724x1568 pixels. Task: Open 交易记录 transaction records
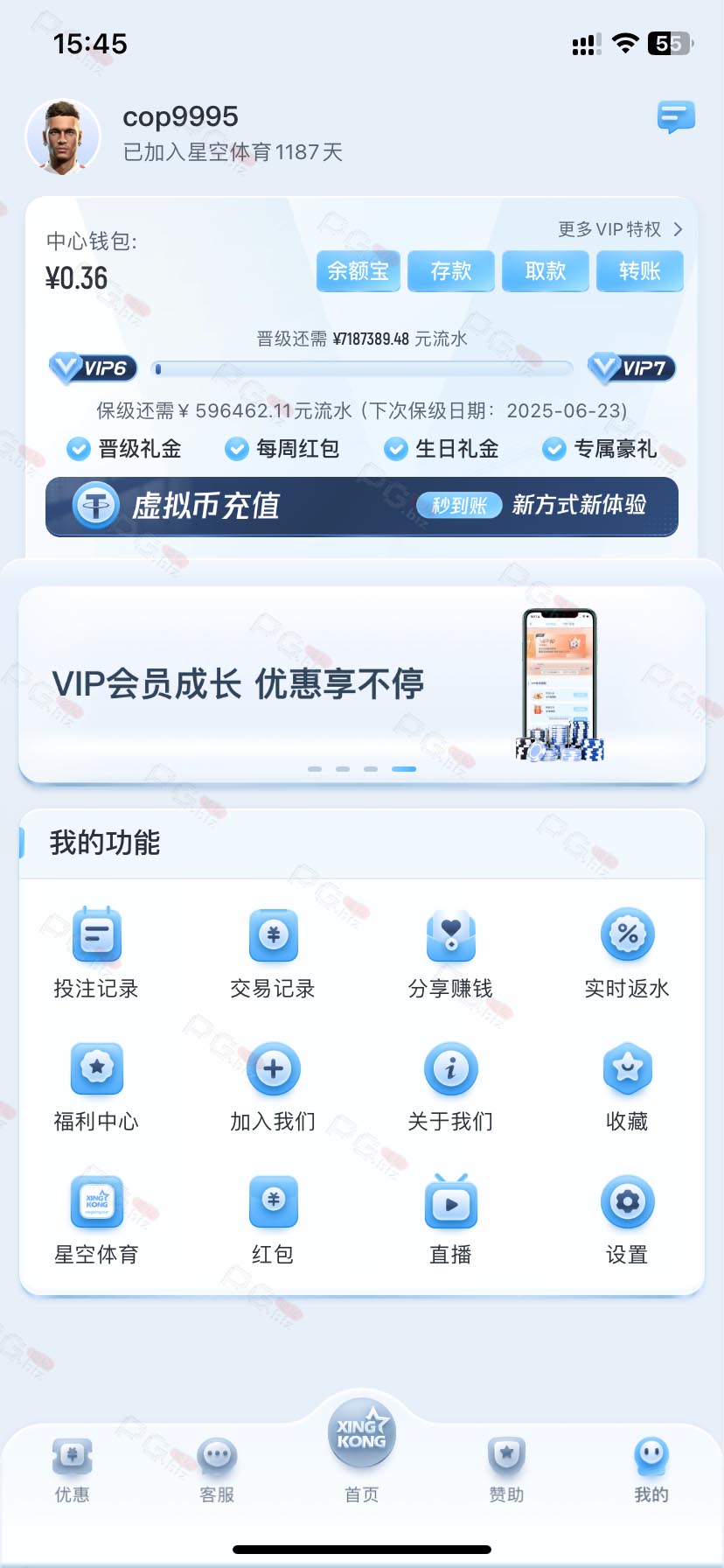[273, 953]
